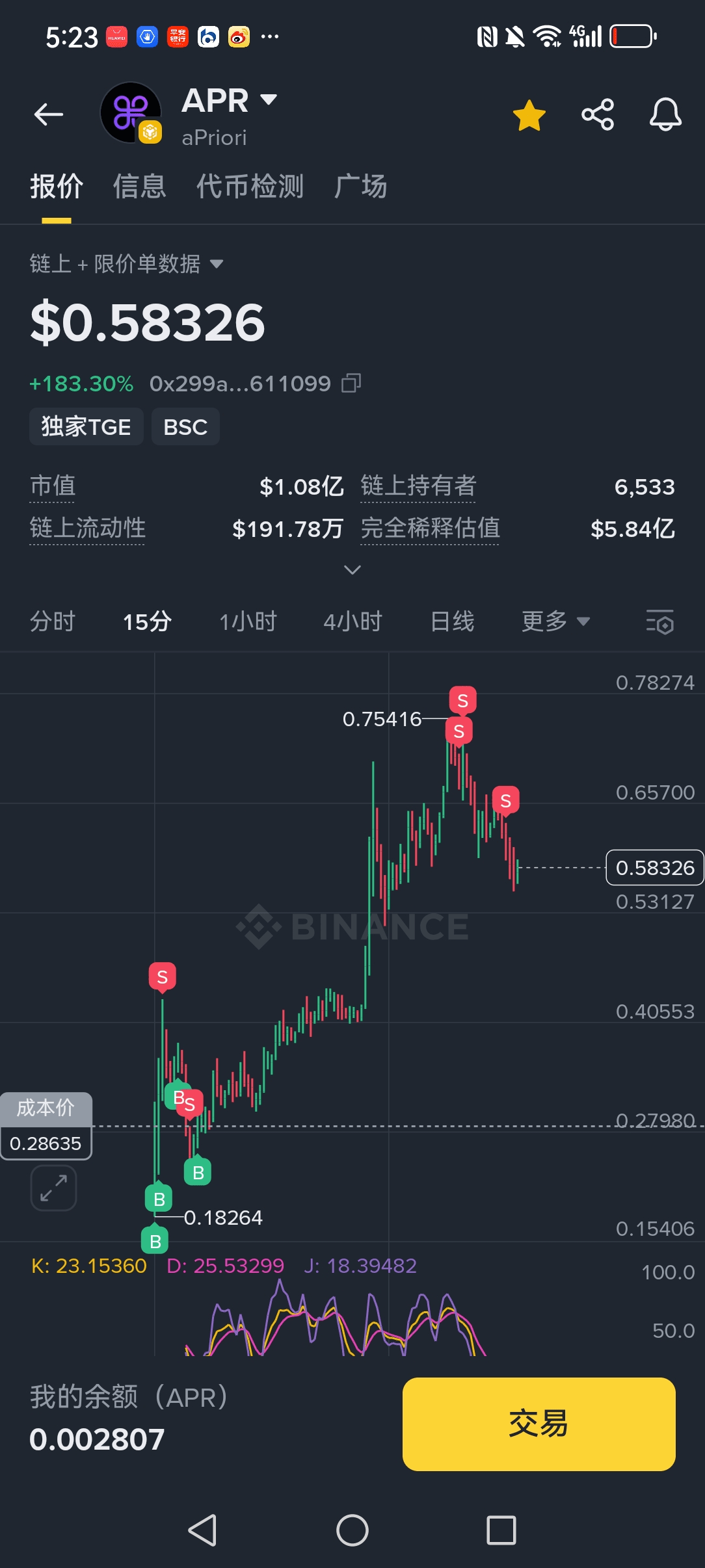This screenshot has height=1568, width=705.
Task: Expand more token stats with the chevron
Action: (352, 570)
